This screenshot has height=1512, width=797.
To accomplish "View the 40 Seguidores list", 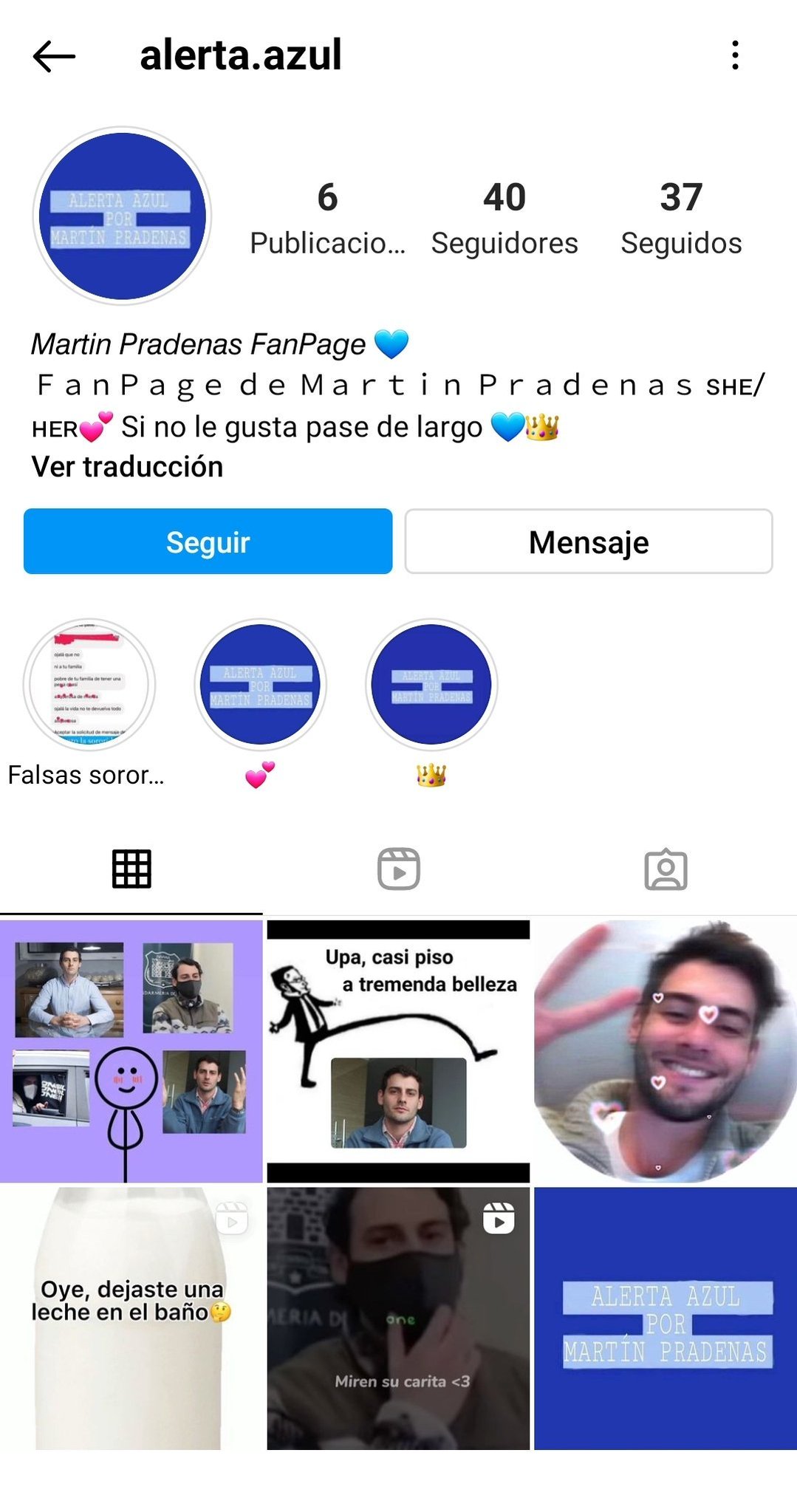I will [x=504, y=218].
